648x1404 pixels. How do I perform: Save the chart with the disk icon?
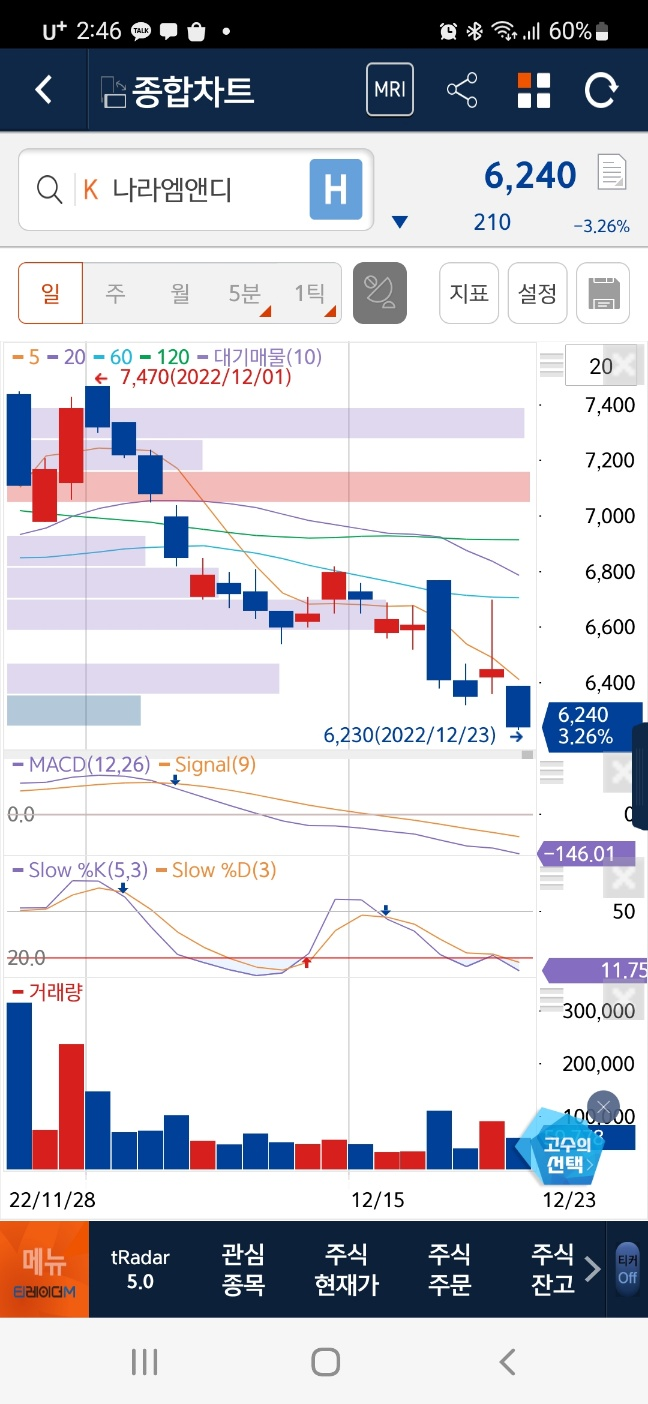coord(603,293)
